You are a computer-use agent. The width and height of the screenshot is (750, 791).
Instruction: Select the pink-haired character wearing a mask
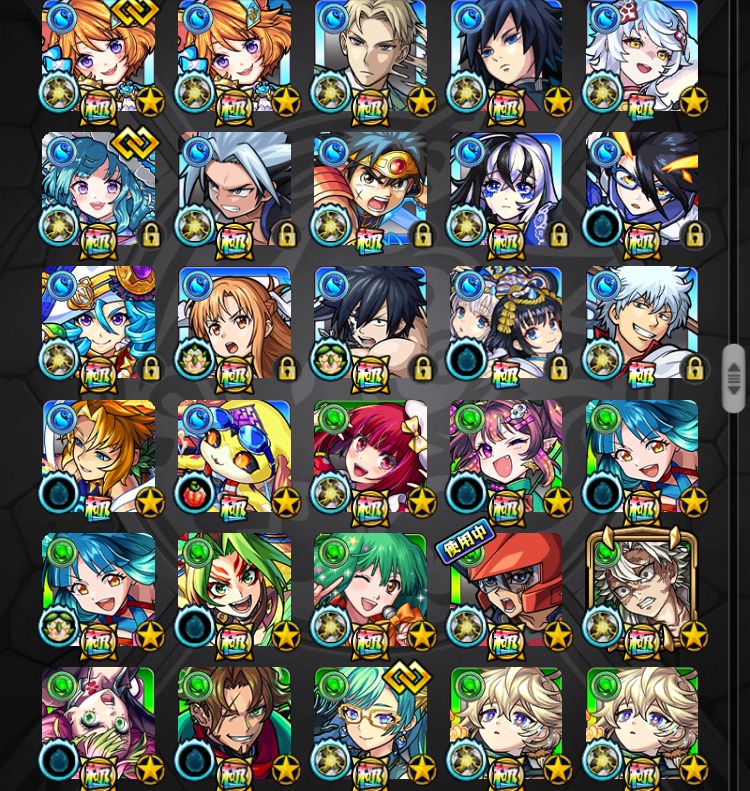[98, 724]
